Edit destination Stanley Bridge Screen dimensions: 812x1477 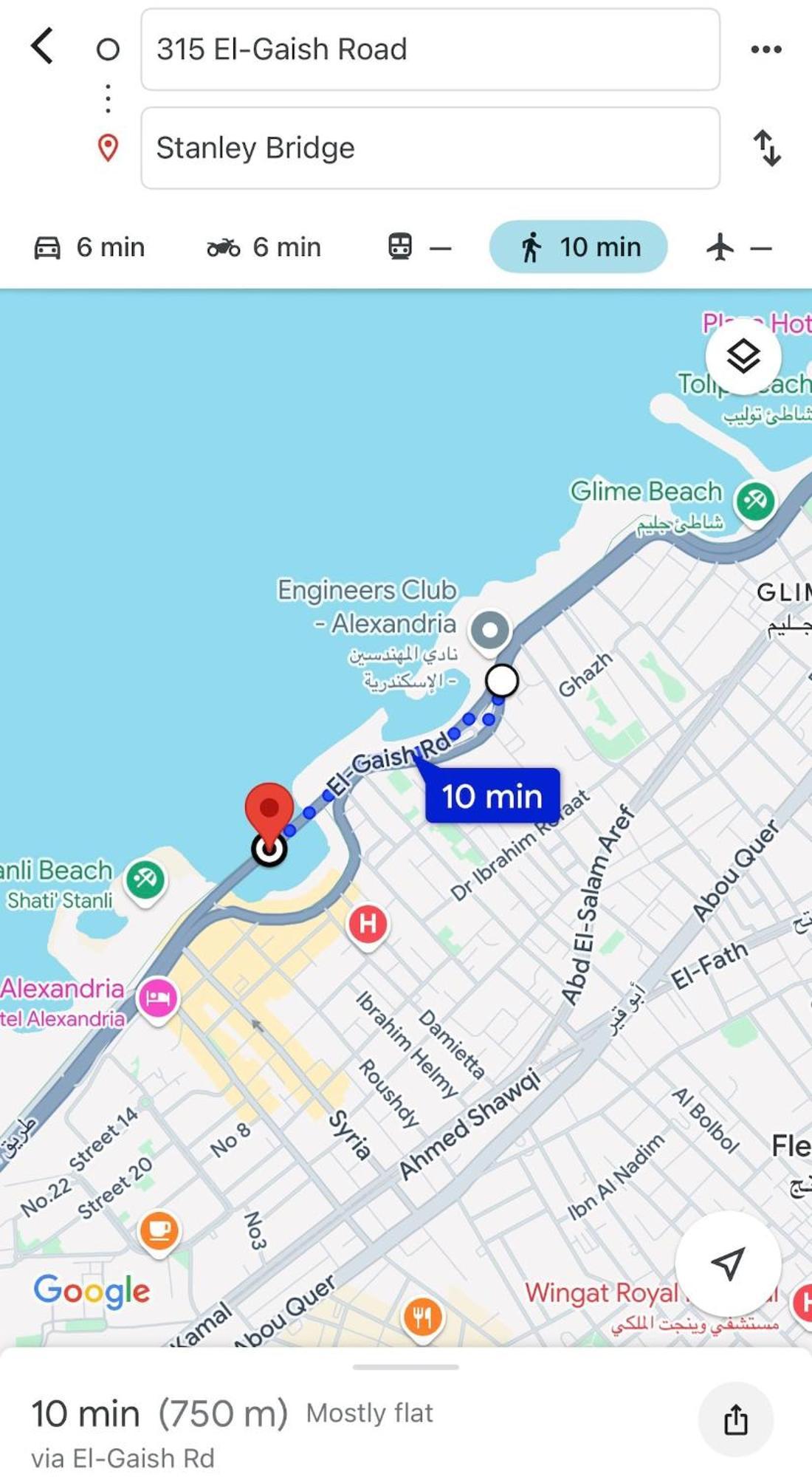(430, 148)
